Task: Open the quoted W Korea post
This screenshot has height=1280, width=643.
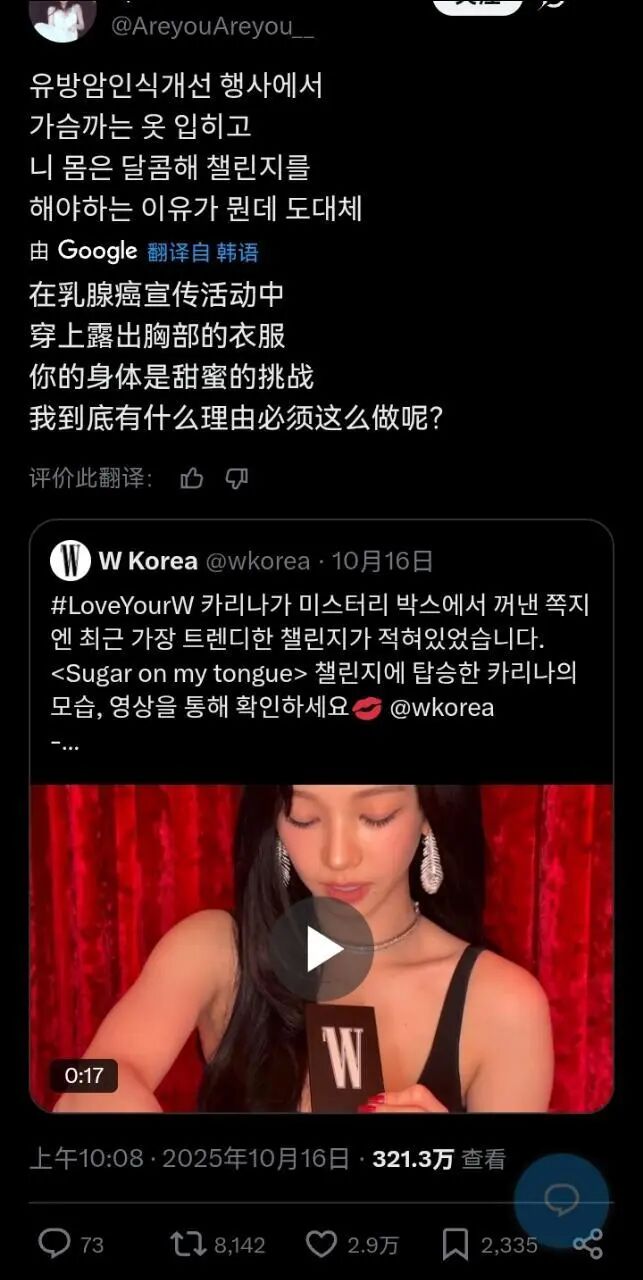Action: pos(320,651)
